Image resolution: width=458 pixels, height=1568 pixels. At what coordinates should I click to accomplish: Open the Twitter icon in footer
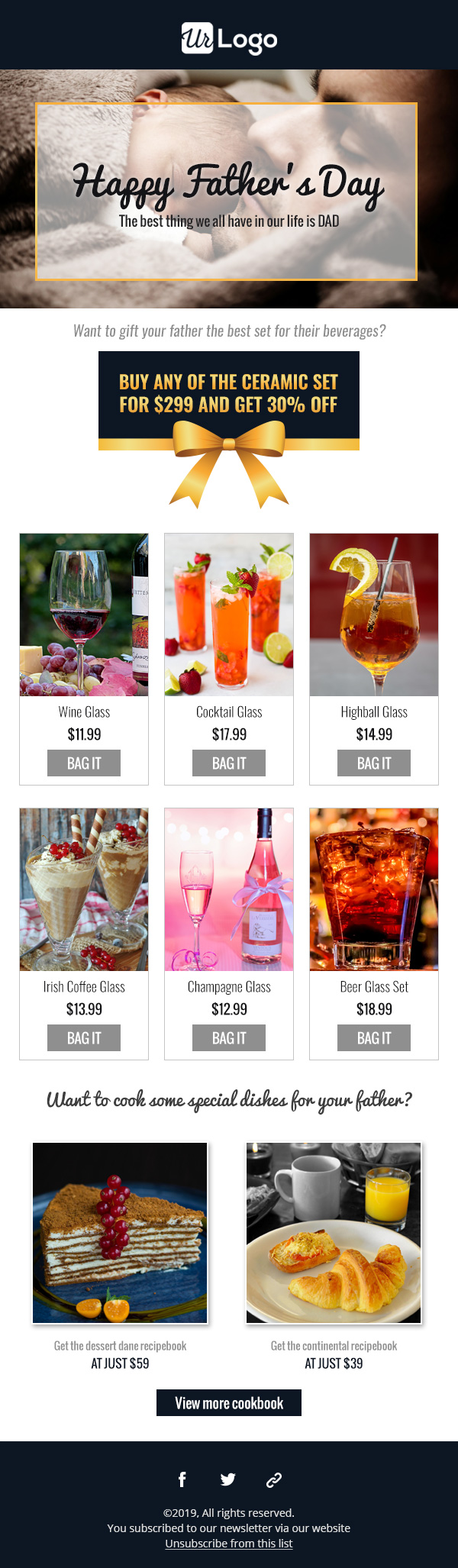click(228, 1479)
